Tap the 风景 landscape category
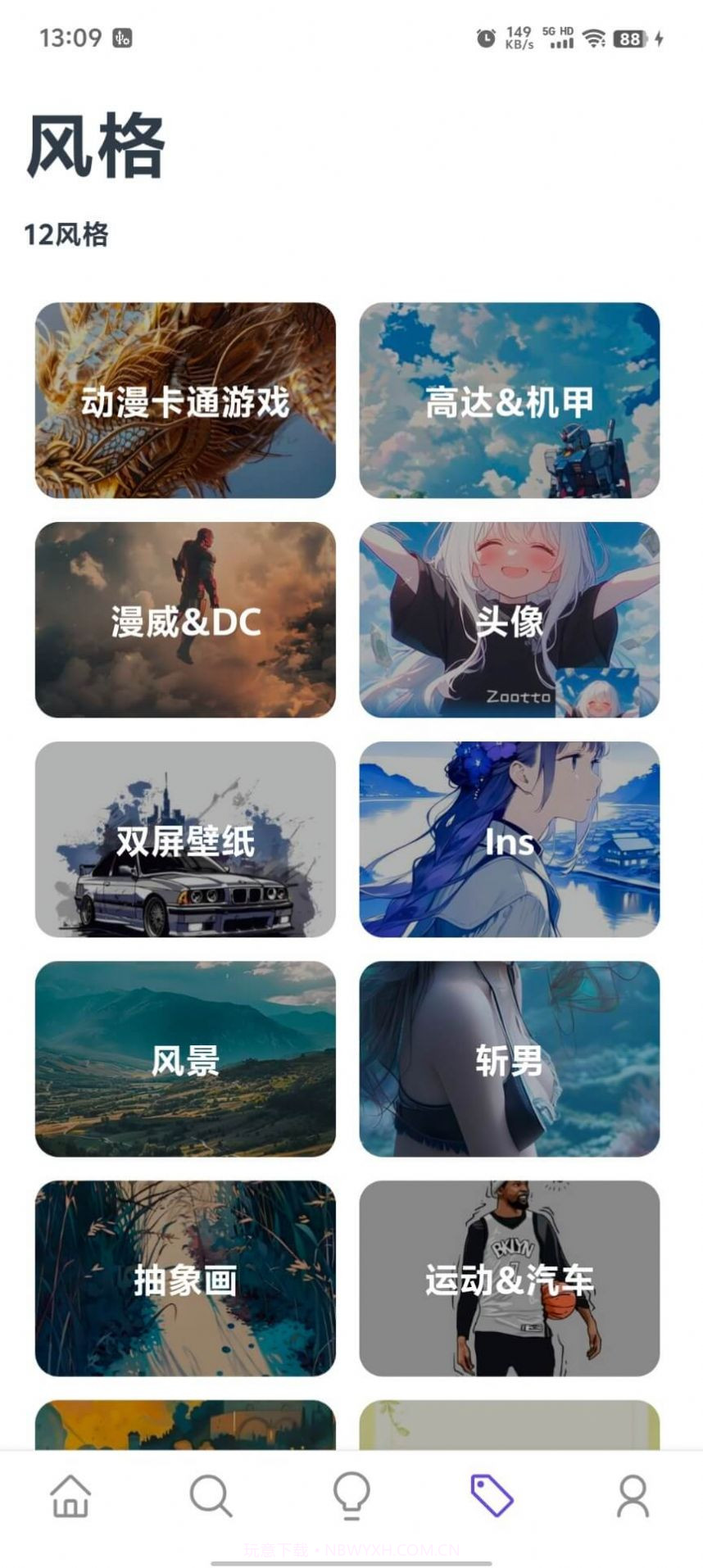This screenshot has width=703, height=1568. tap(184, 1062)
